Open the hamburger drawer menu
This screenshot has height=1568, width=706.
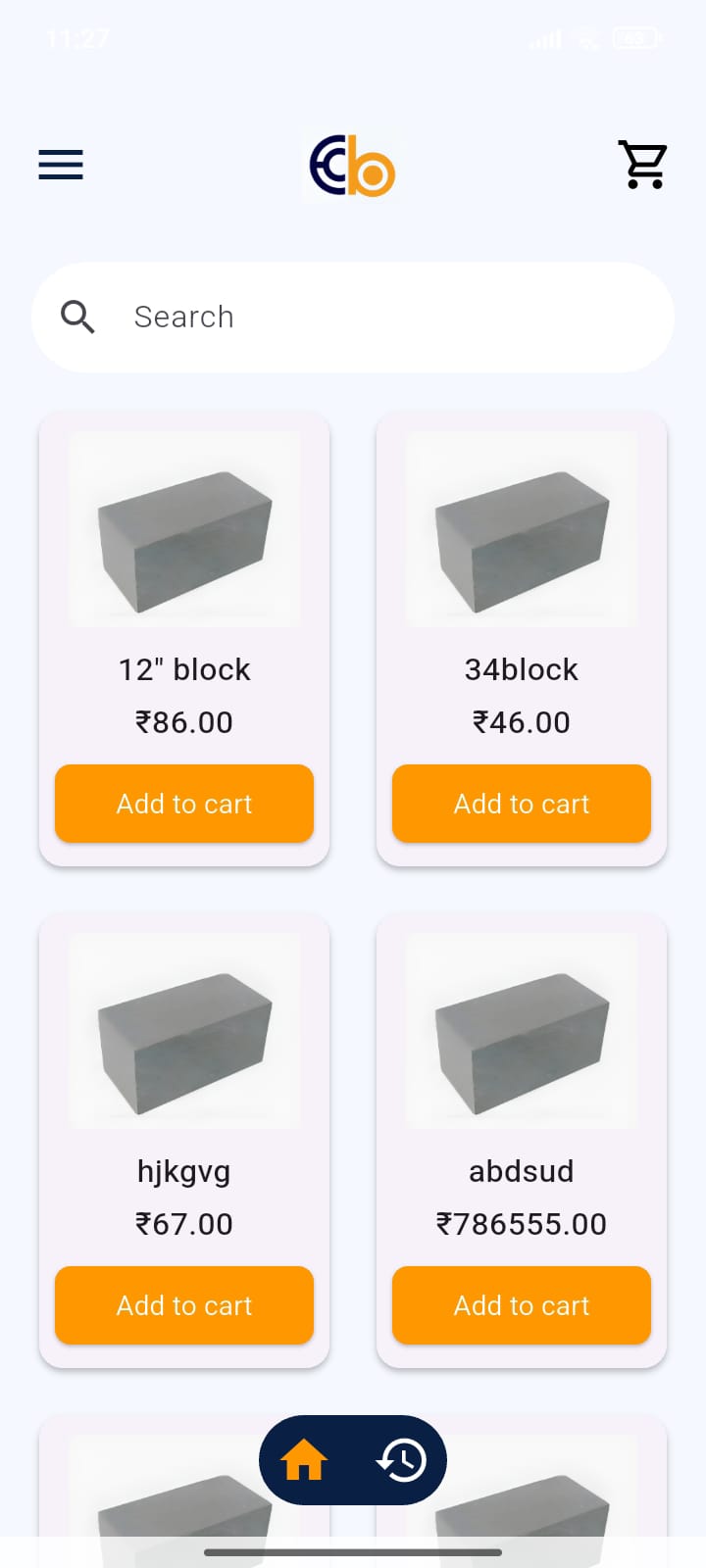pyautogui.click(x=61, y=164)
